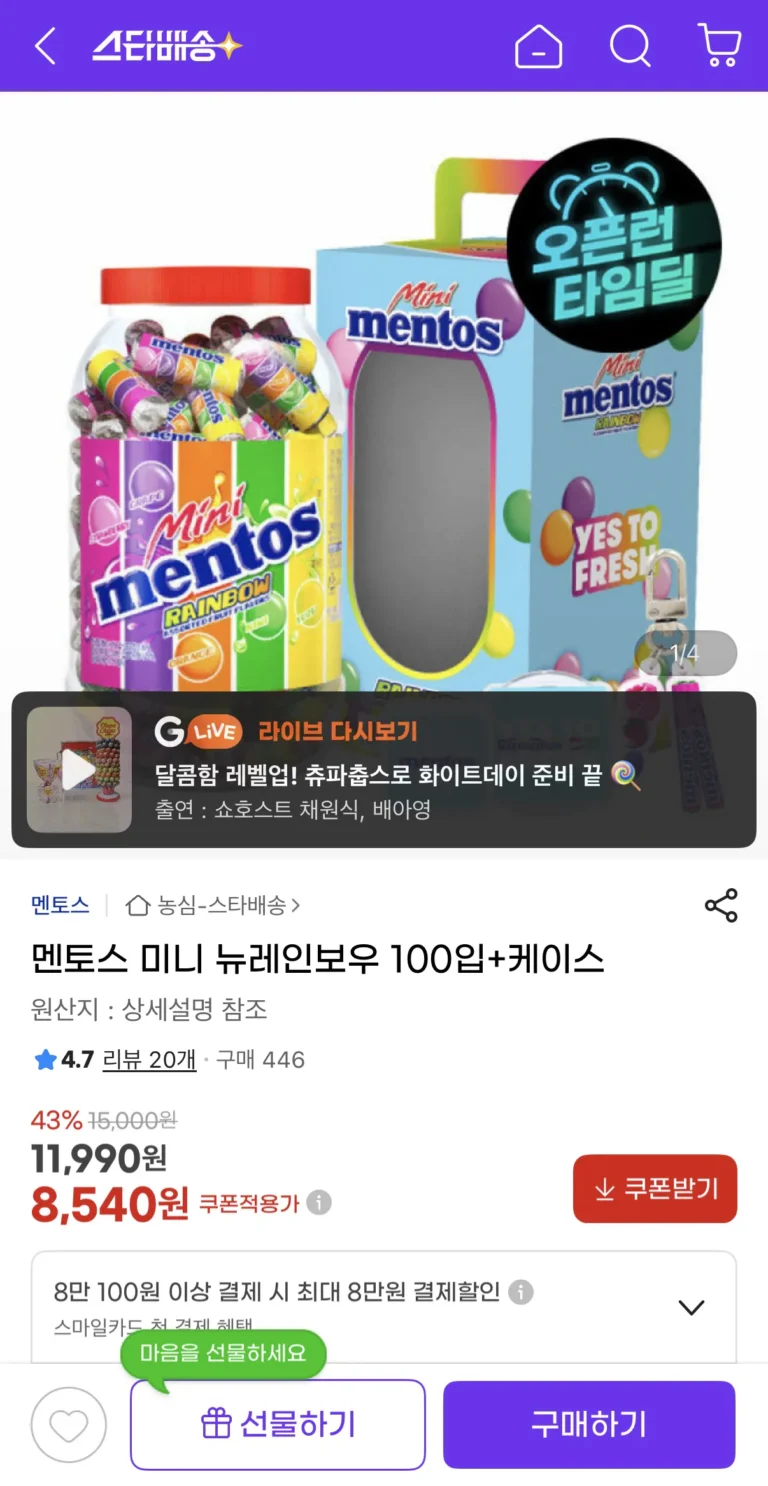Open product search
768x1486 pixels.
click(x=630, y=46)
